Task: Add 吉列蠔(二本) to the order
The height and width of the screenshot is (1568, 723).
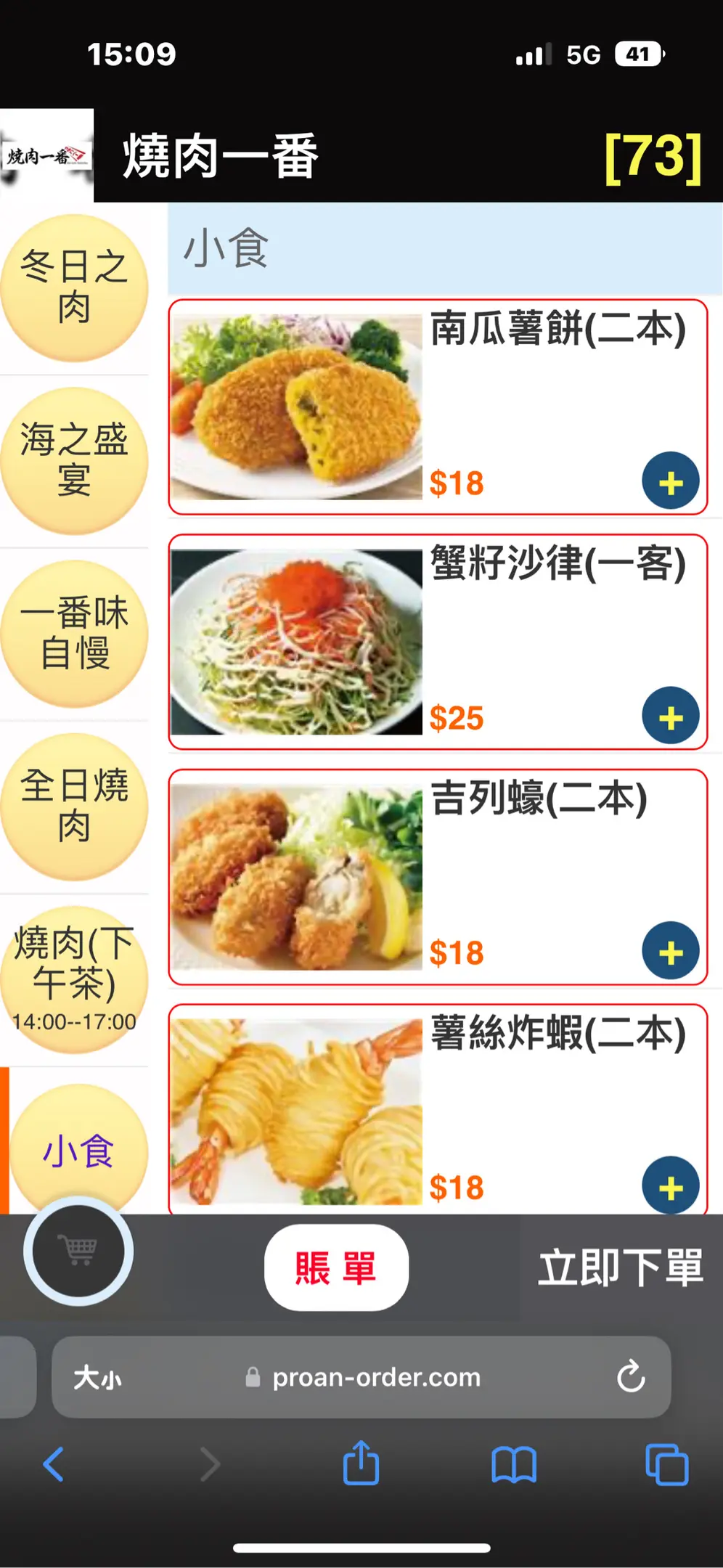Action: 670,951
